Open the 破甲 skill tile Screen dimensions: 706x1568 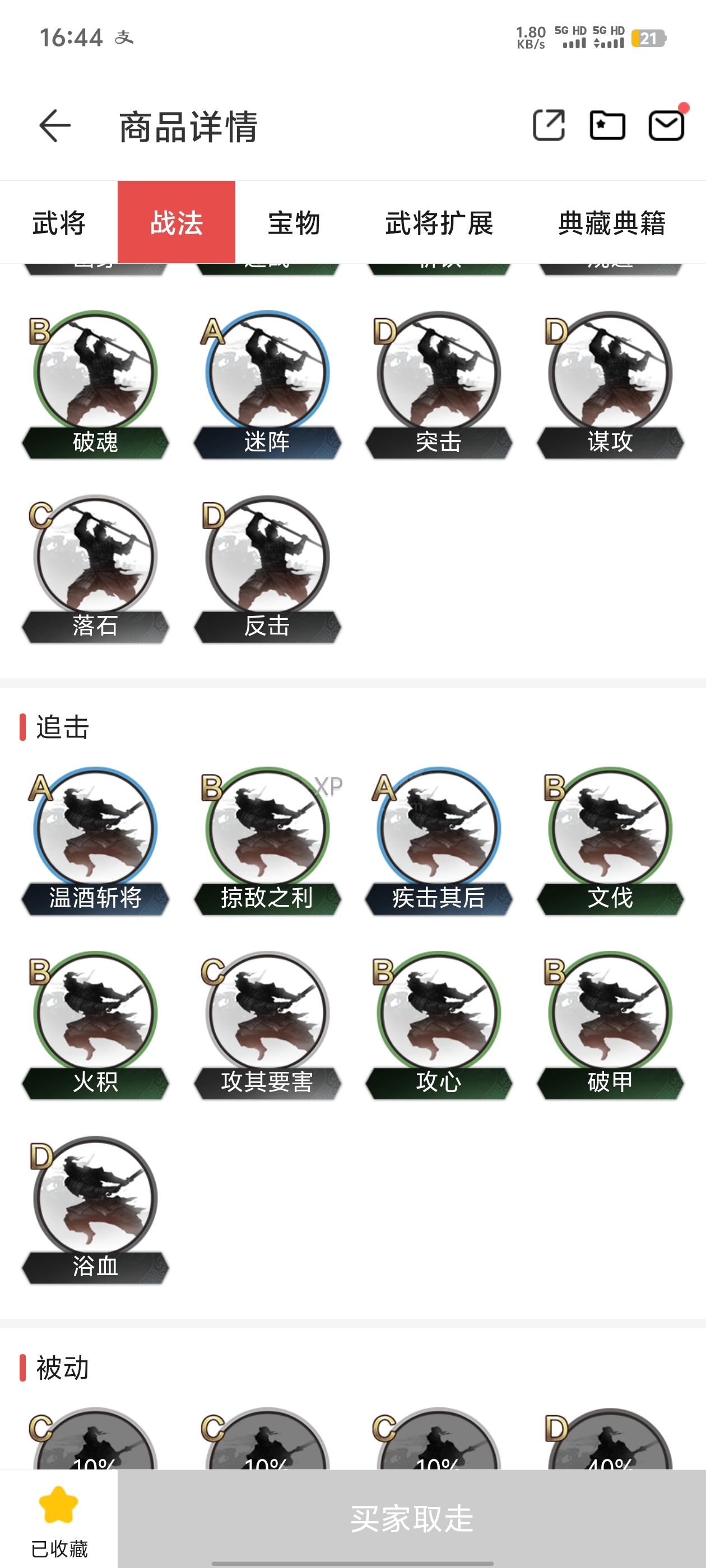click(610, 1025)
